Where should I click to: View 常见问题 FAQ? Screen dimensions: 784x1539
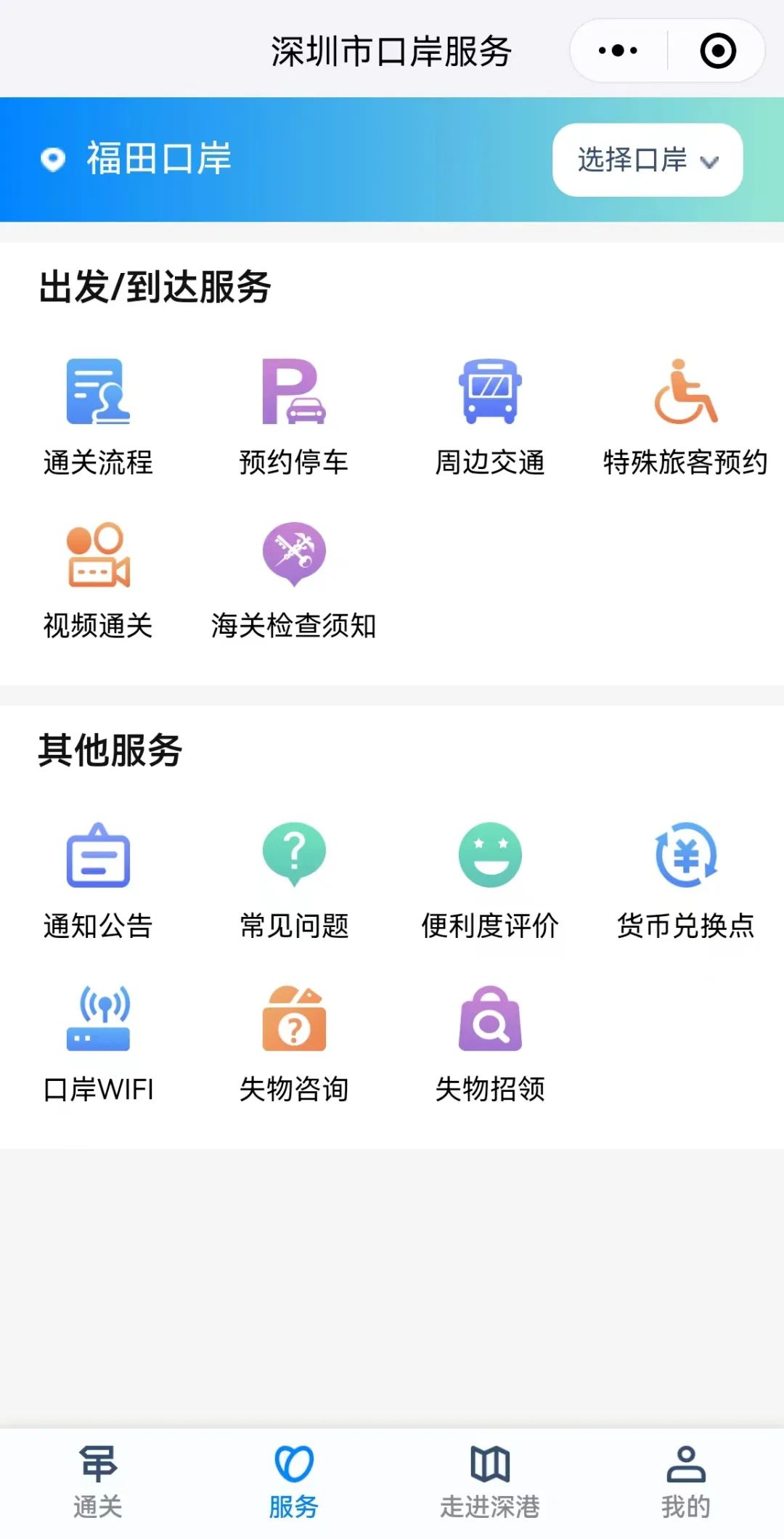(x=294, y=880)
